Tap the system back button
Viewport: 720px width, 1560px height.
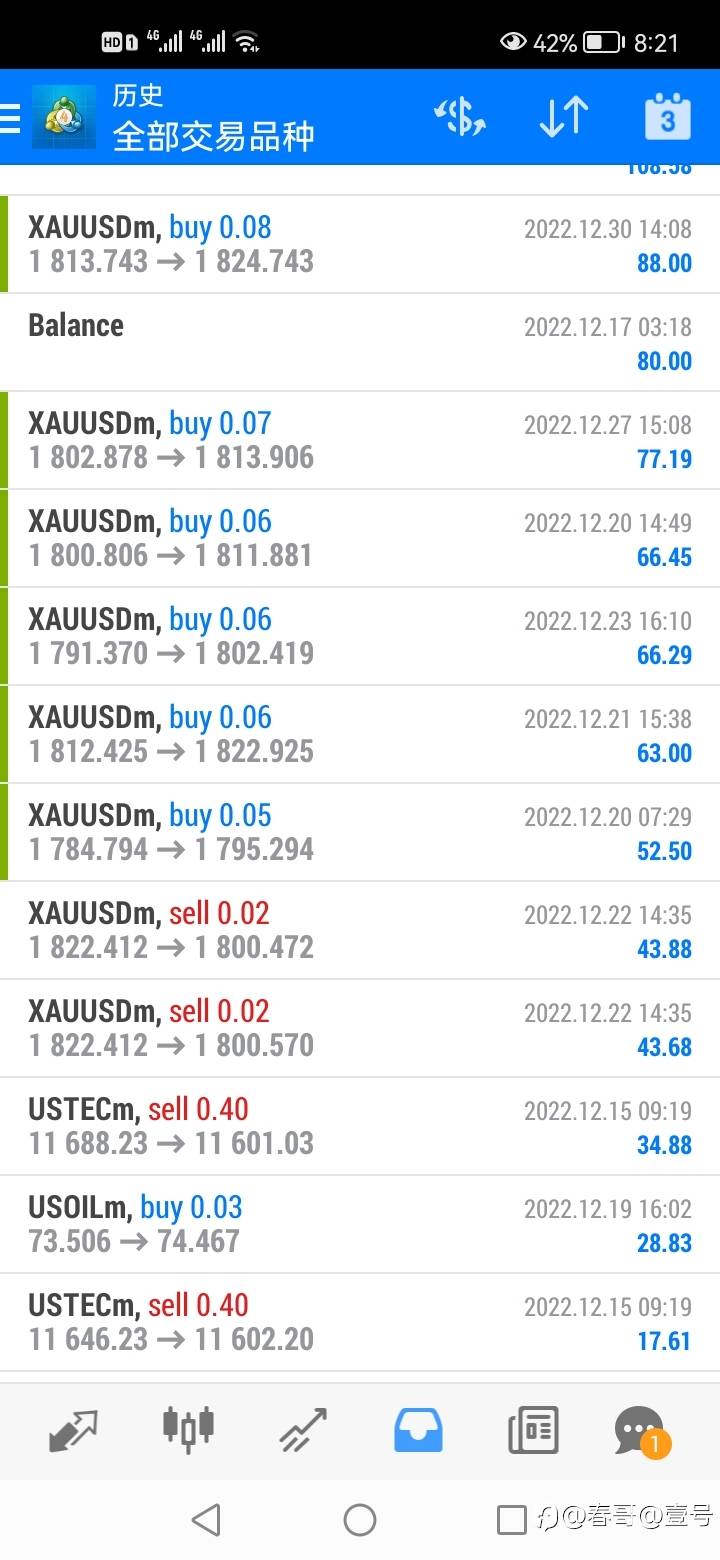pyautogui.click(x=206, y=1520)
